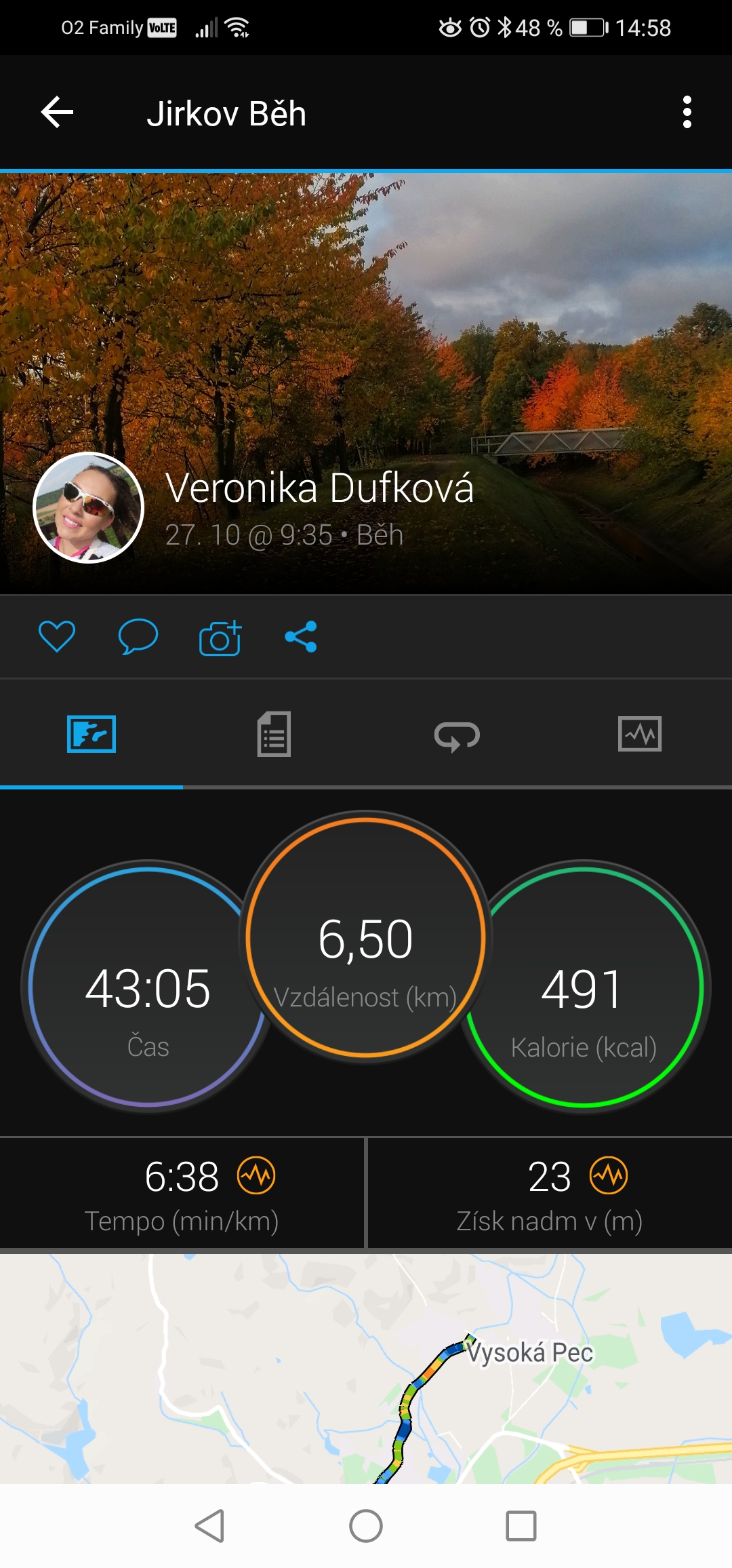This screenshot has height=1568, width=732.
Task: Switch to the stats details list tab
Action: [x=274, y=734]
